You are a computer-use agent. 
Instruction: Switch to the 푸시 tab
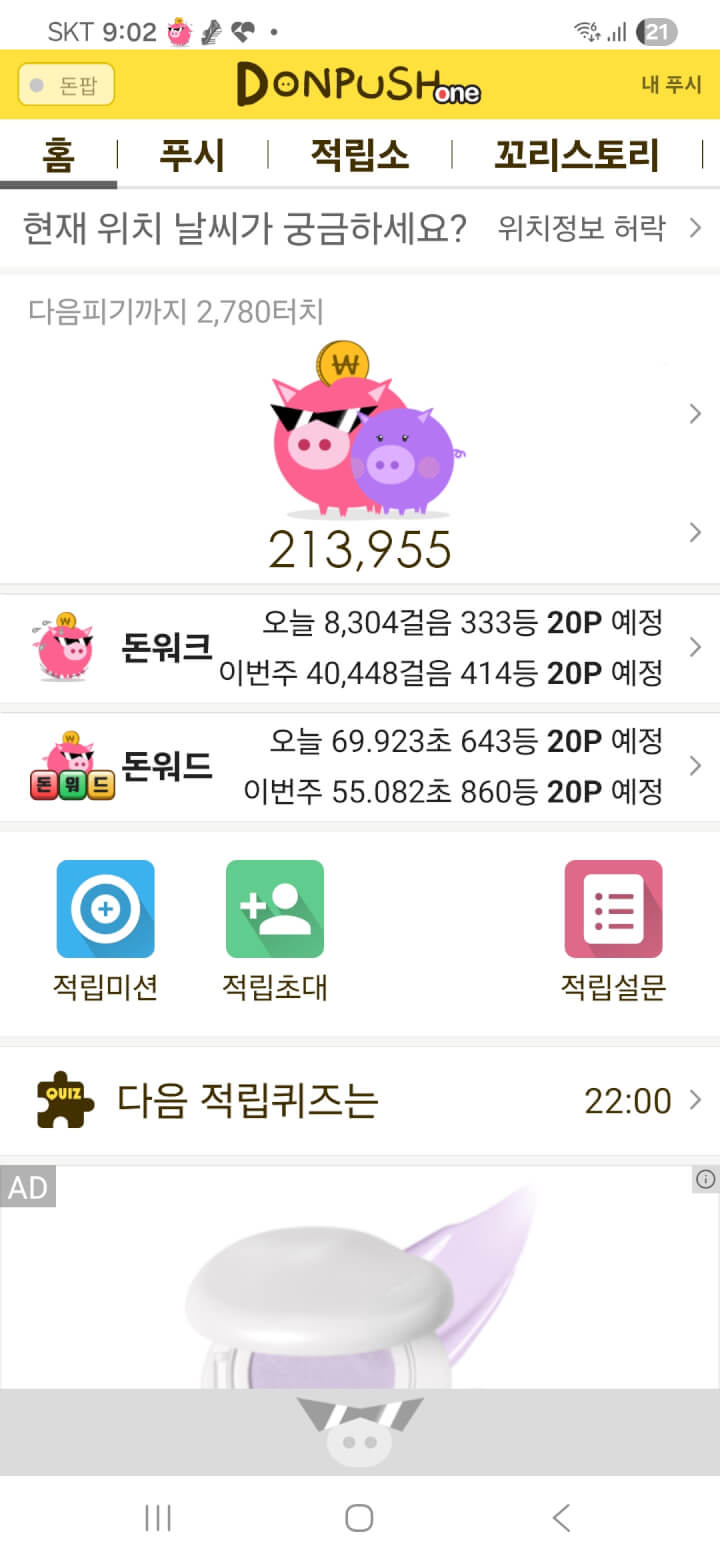(x=192, y=156)
